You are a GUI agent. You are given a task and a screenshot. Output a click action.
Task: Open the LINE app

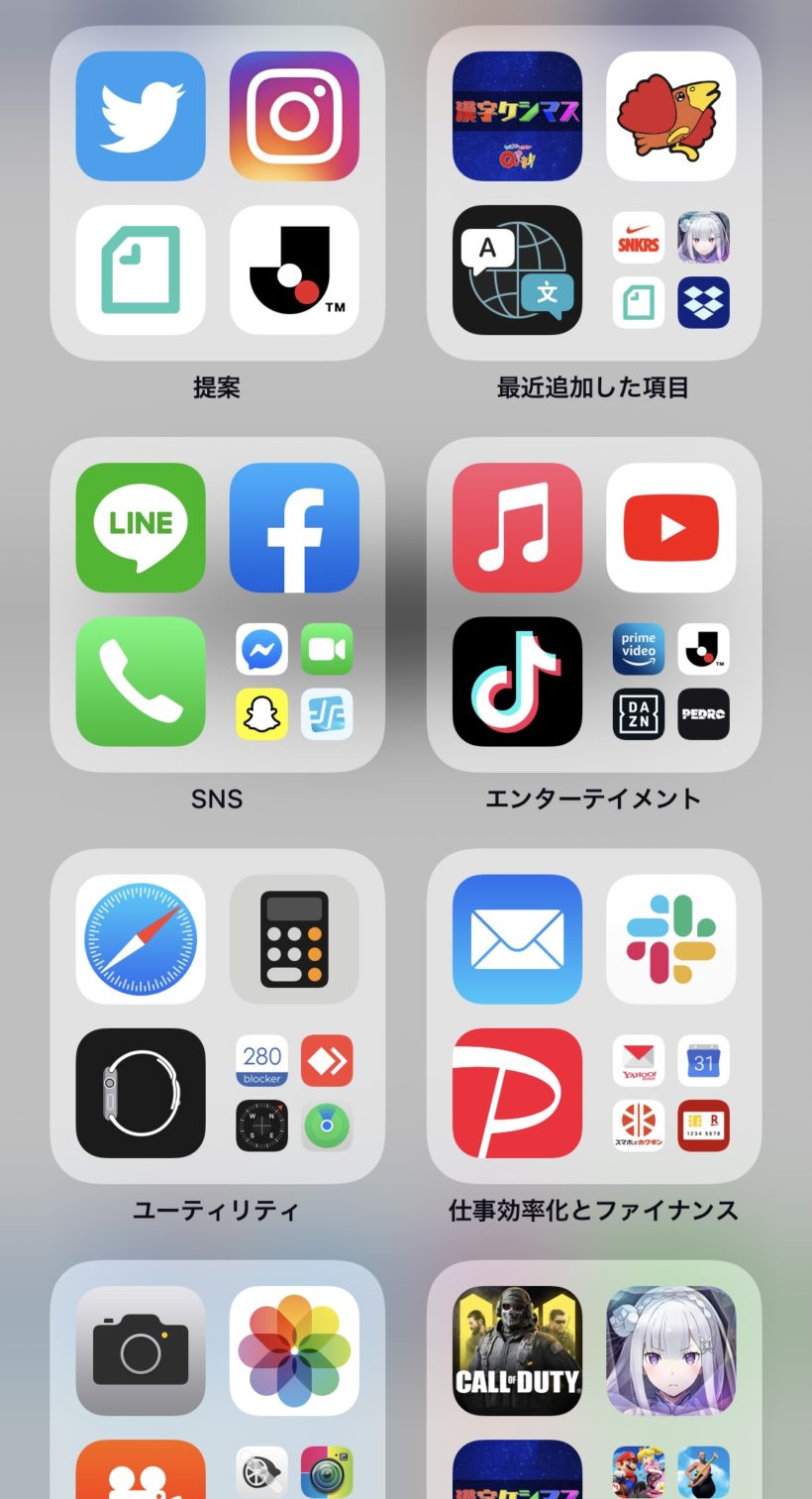pos(141,527)
